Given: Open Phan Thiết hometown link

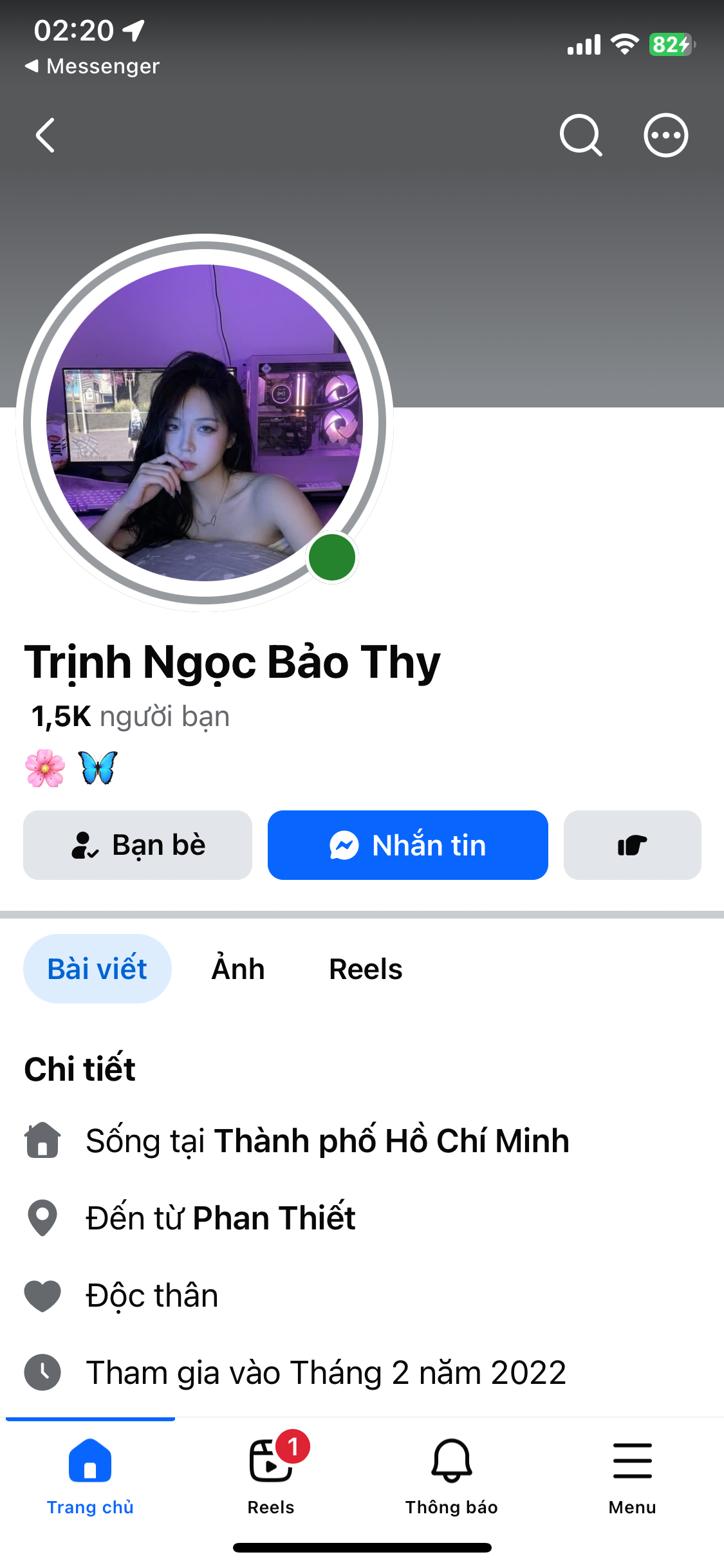Looking at the screenshot, I should coord(274,1218).
